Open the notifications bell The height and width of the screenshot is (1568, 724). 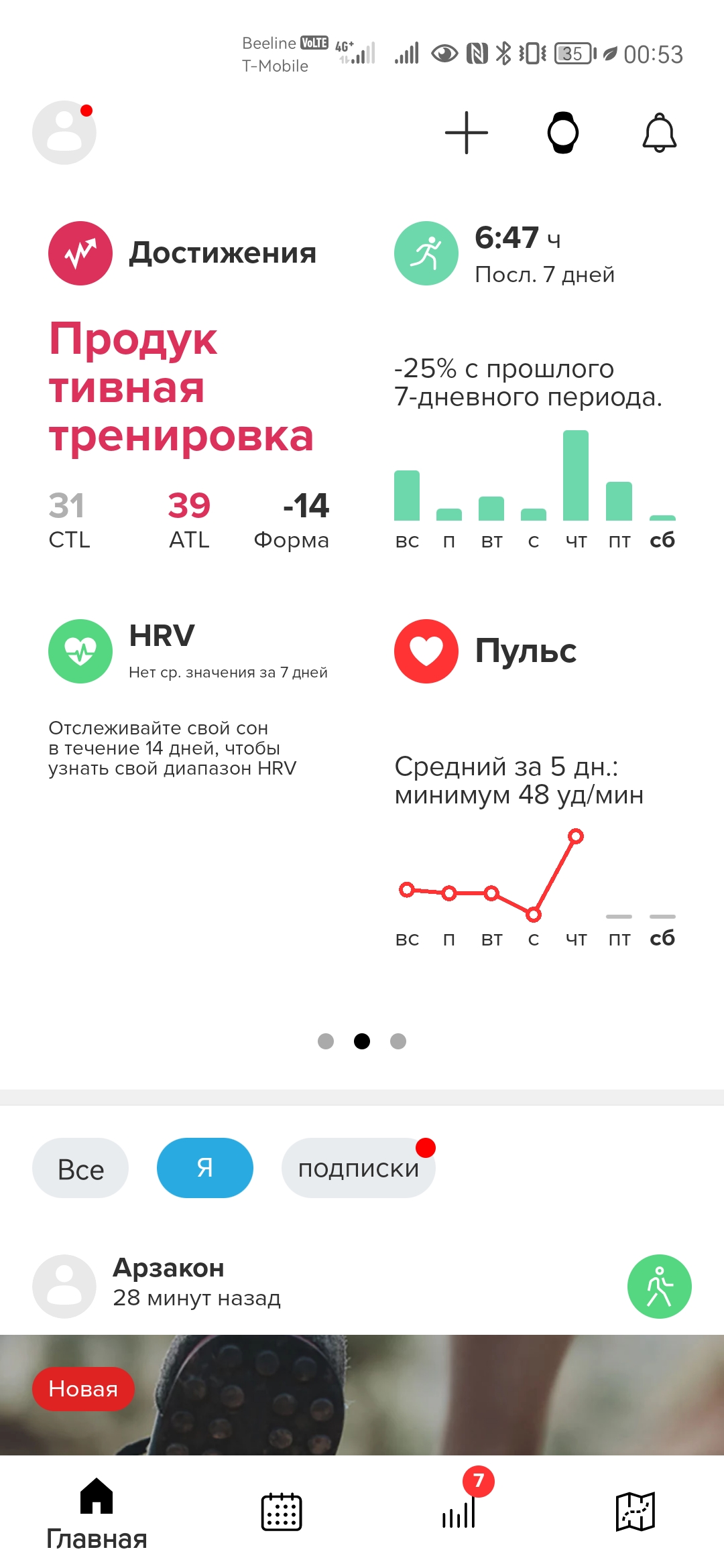[x=660, y=133]
